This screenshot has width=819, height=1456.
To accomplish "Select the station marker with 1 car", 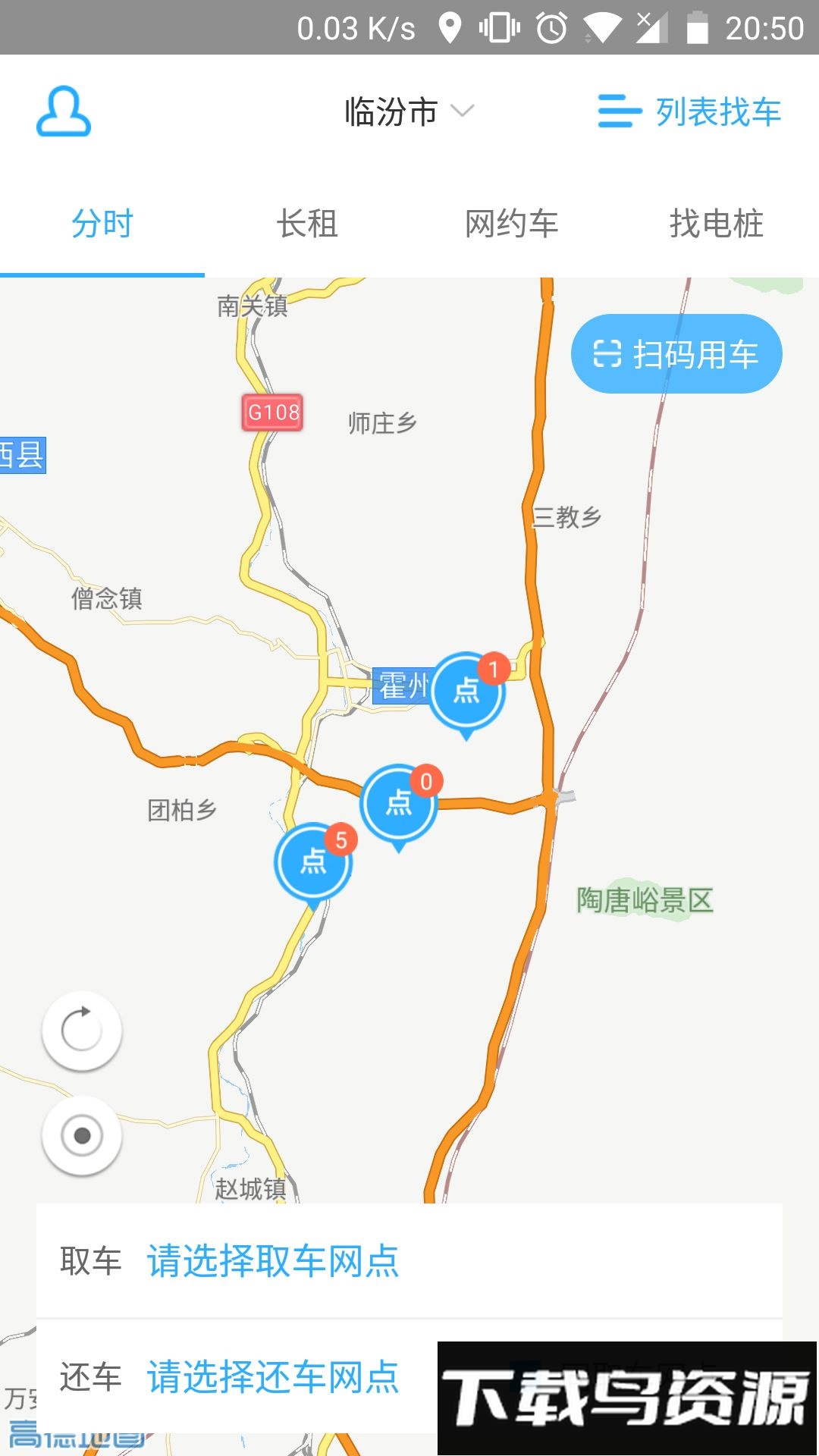I will point(467,692).
